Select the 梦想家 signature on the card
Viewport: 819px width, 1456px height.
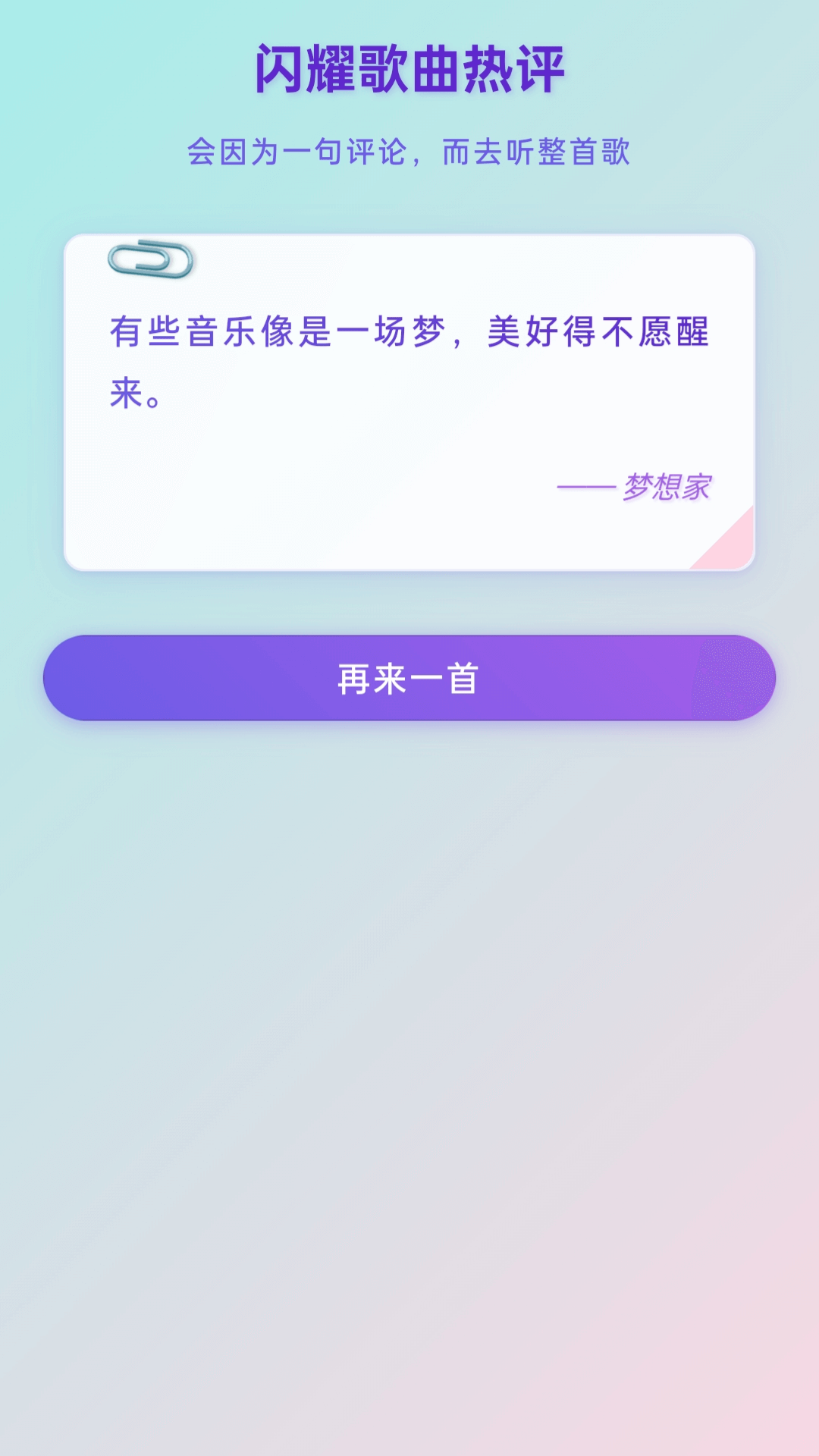tap(669, 489)
